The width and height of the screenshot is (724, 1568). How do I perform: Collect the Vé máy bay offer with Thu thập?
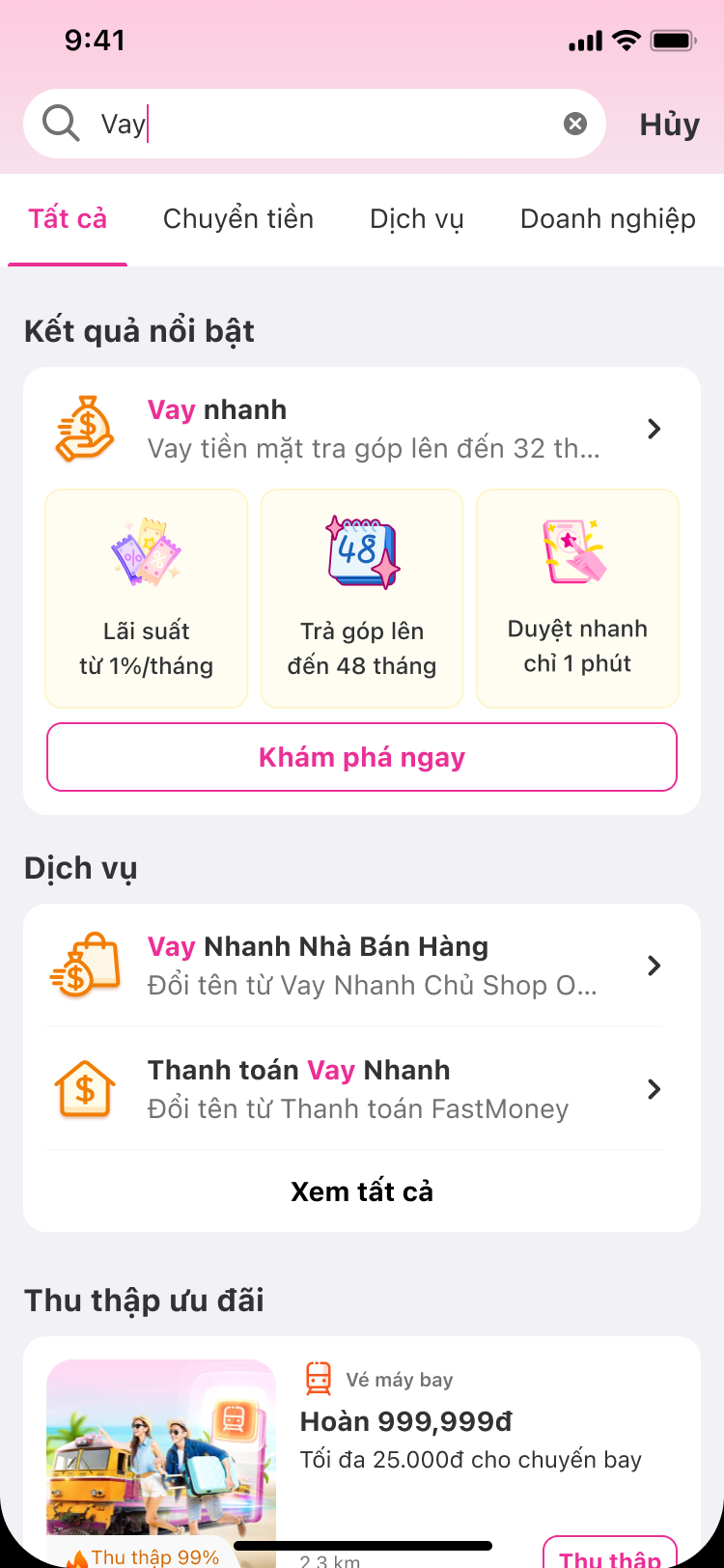click(610, 1553)
